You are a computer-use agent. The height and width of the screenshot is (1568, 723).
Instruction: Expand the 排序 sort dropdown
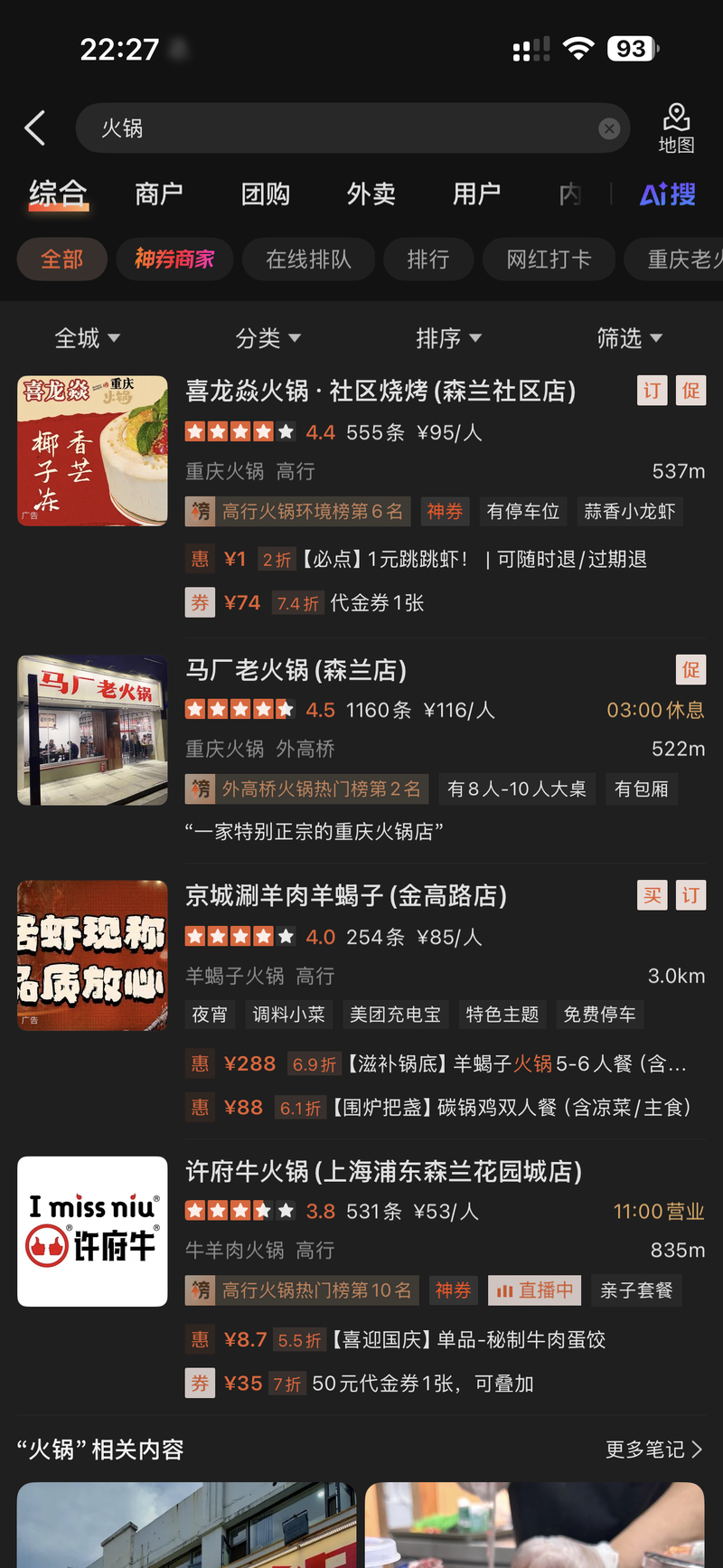pyautogui.click(x=448, y=338)
